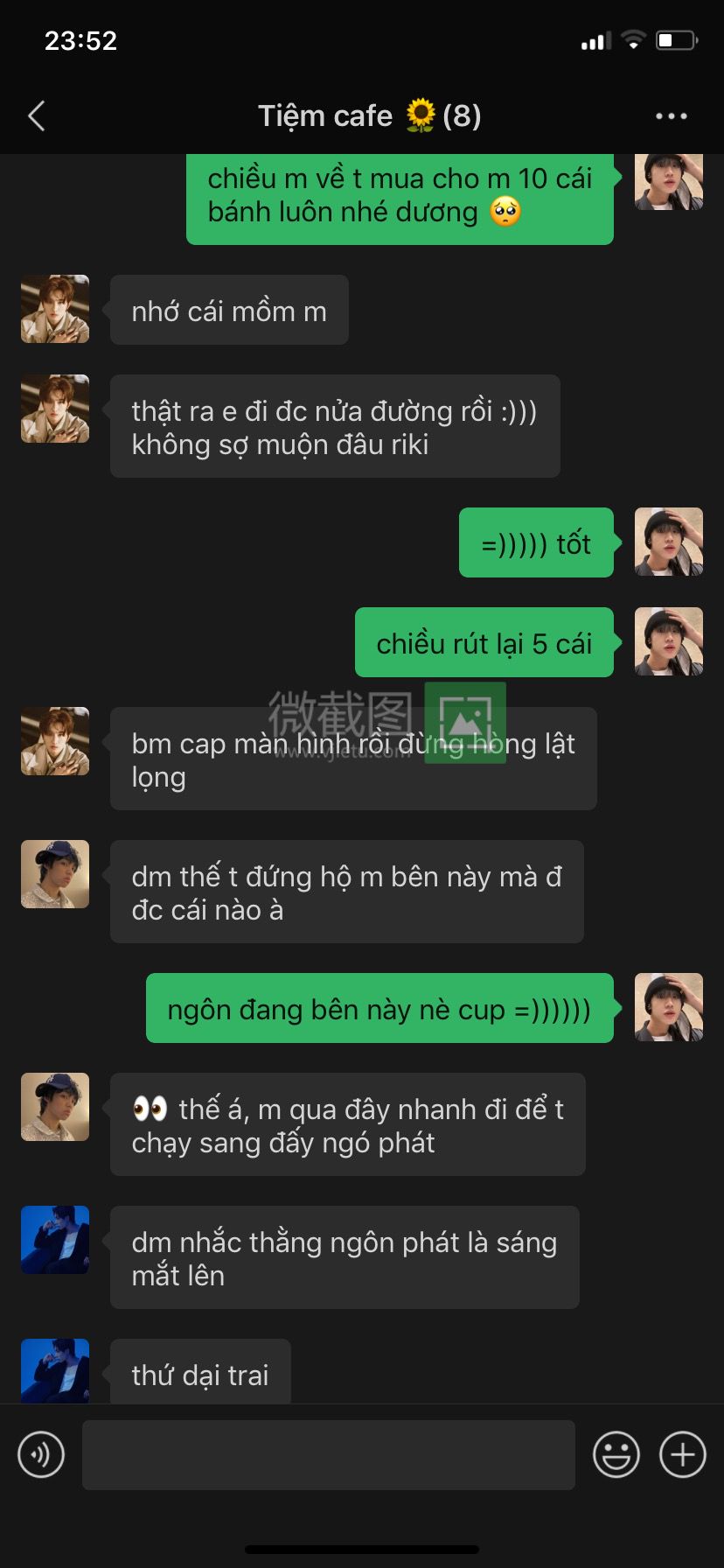Open the chat options three-dot menu
724x1568 pixels.
coord(671,115)
